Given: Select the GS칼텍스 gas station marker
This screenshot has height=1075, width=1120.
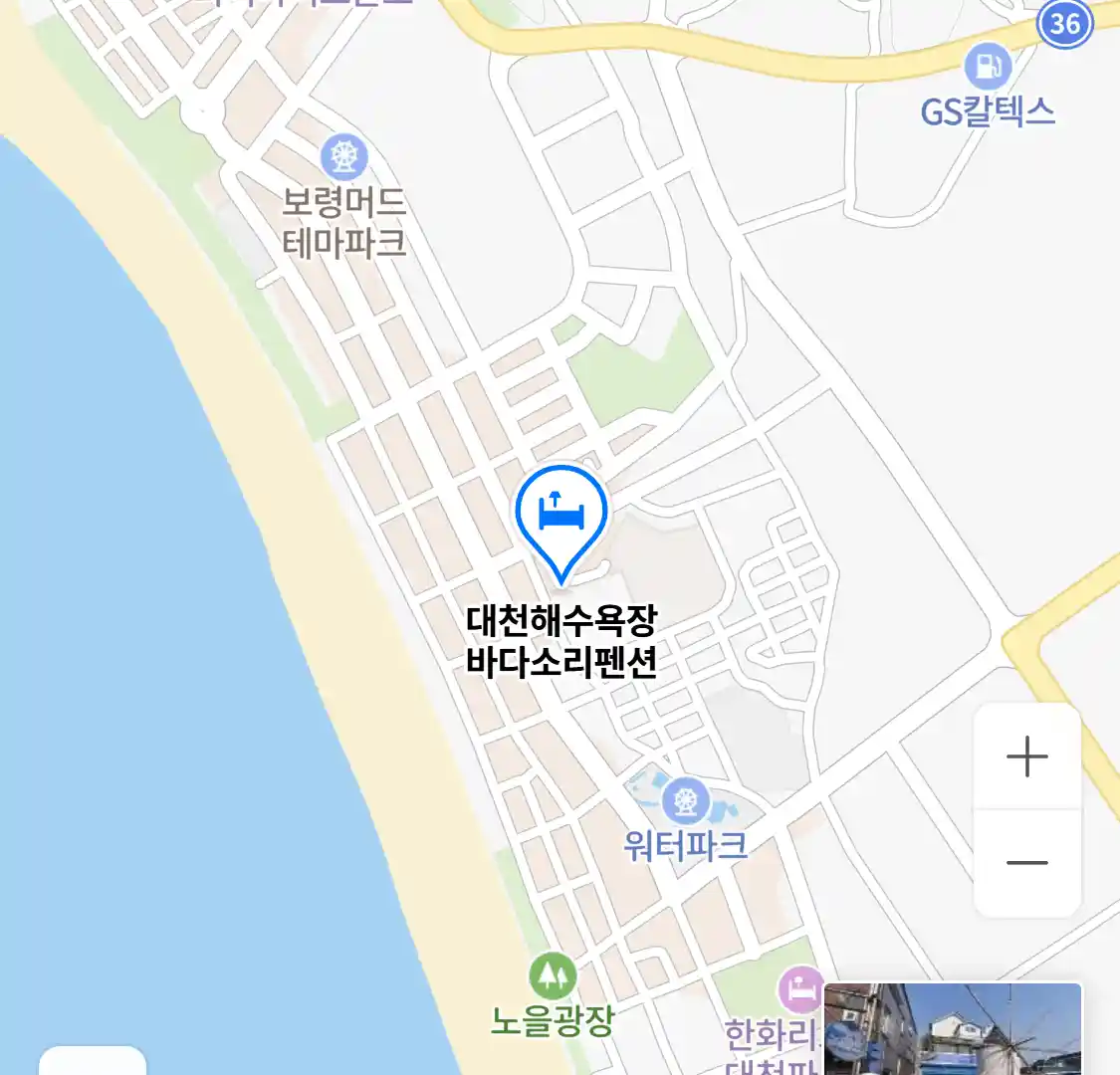Looking at the screenshot, I should click(988, 68).
